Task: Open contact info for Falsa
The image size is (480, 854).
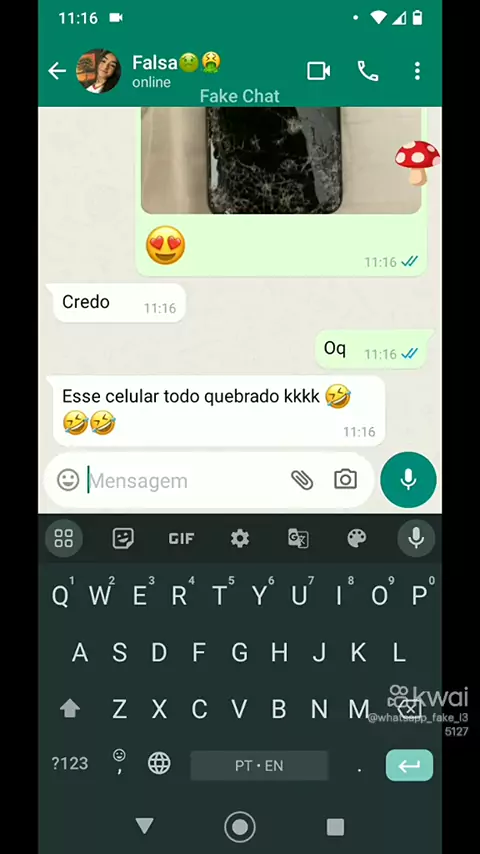Action: [x=176, y=71]
